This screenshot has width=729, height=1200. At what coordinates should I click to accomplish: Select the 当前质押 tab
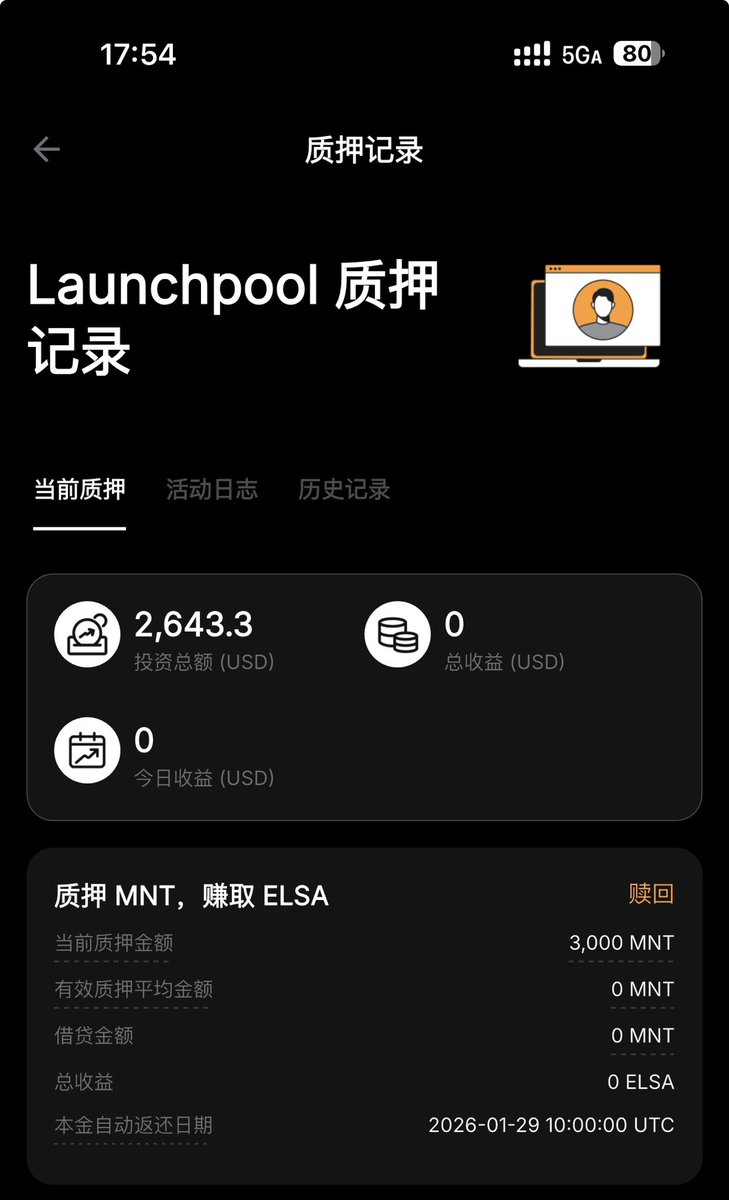(80, 490)
